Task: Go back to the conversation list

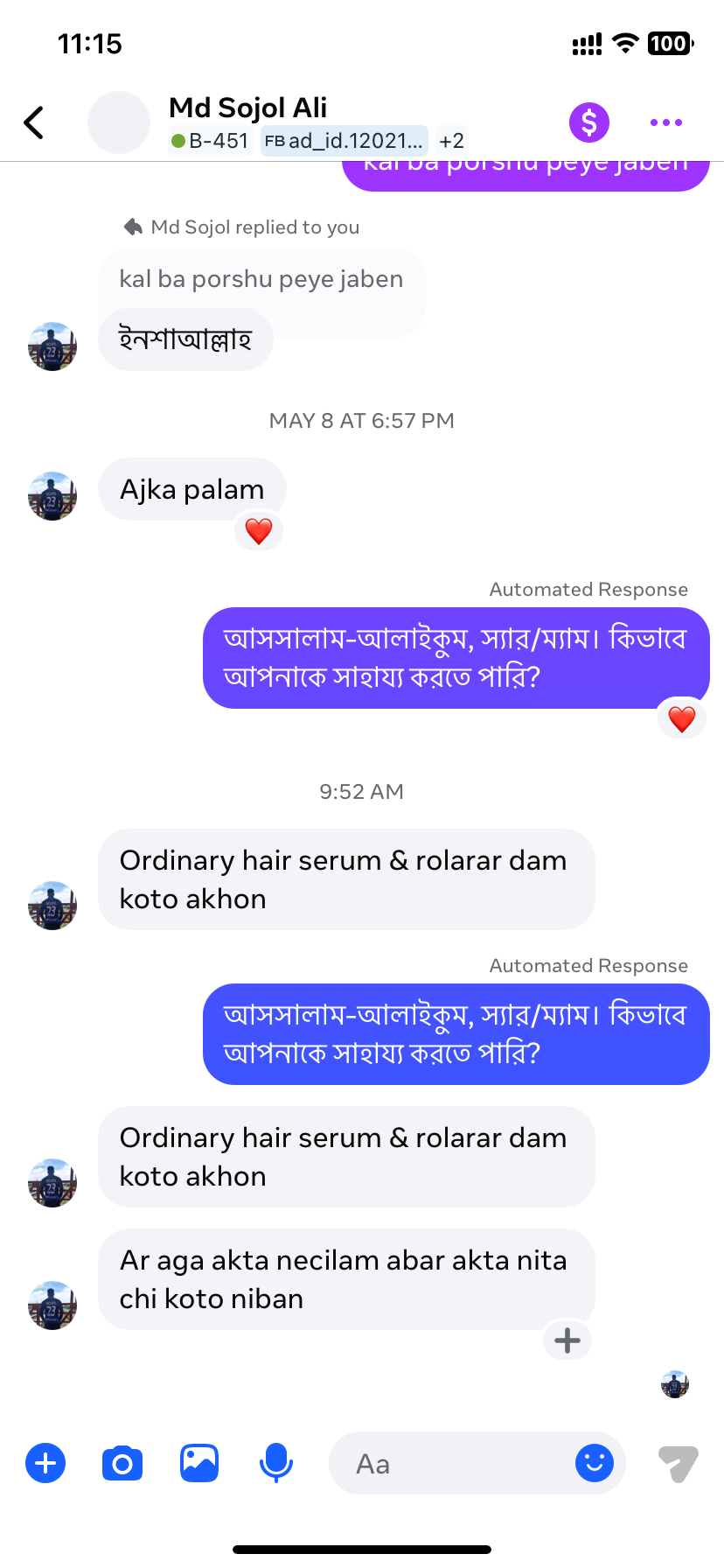Action: click(x=34, y=122)
